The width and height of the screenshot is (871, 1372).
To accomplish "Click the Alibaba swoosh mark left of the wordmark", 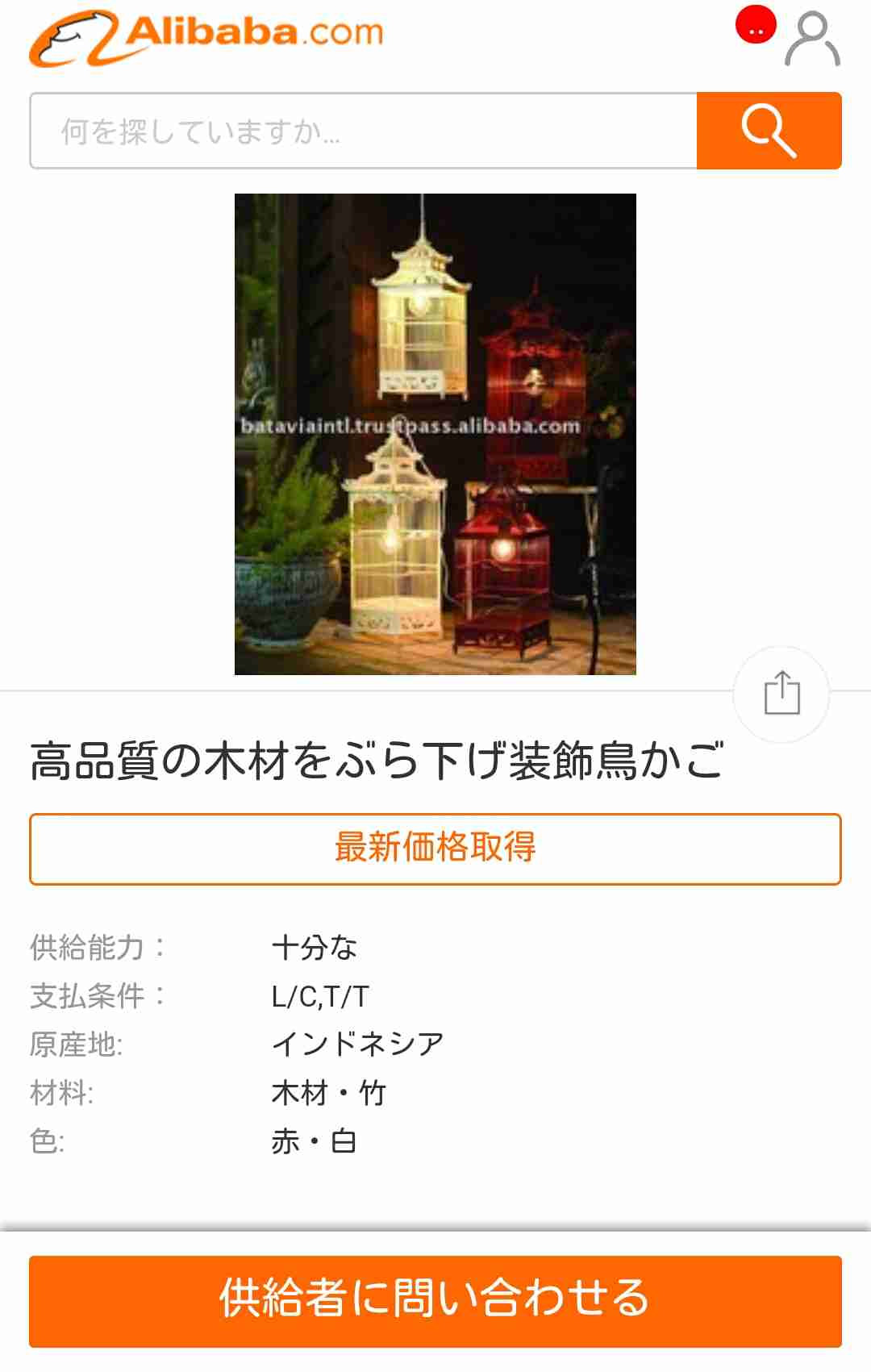I will coord(73,39).
